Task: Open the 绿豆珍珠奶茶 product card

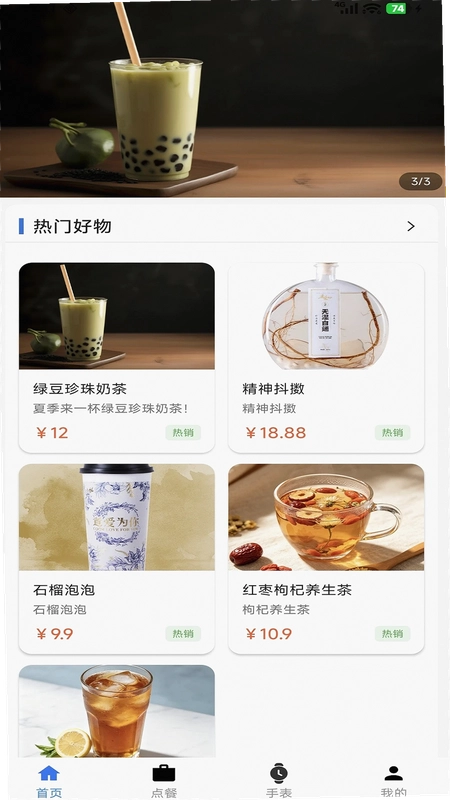Action: click(x=117, y=357)
